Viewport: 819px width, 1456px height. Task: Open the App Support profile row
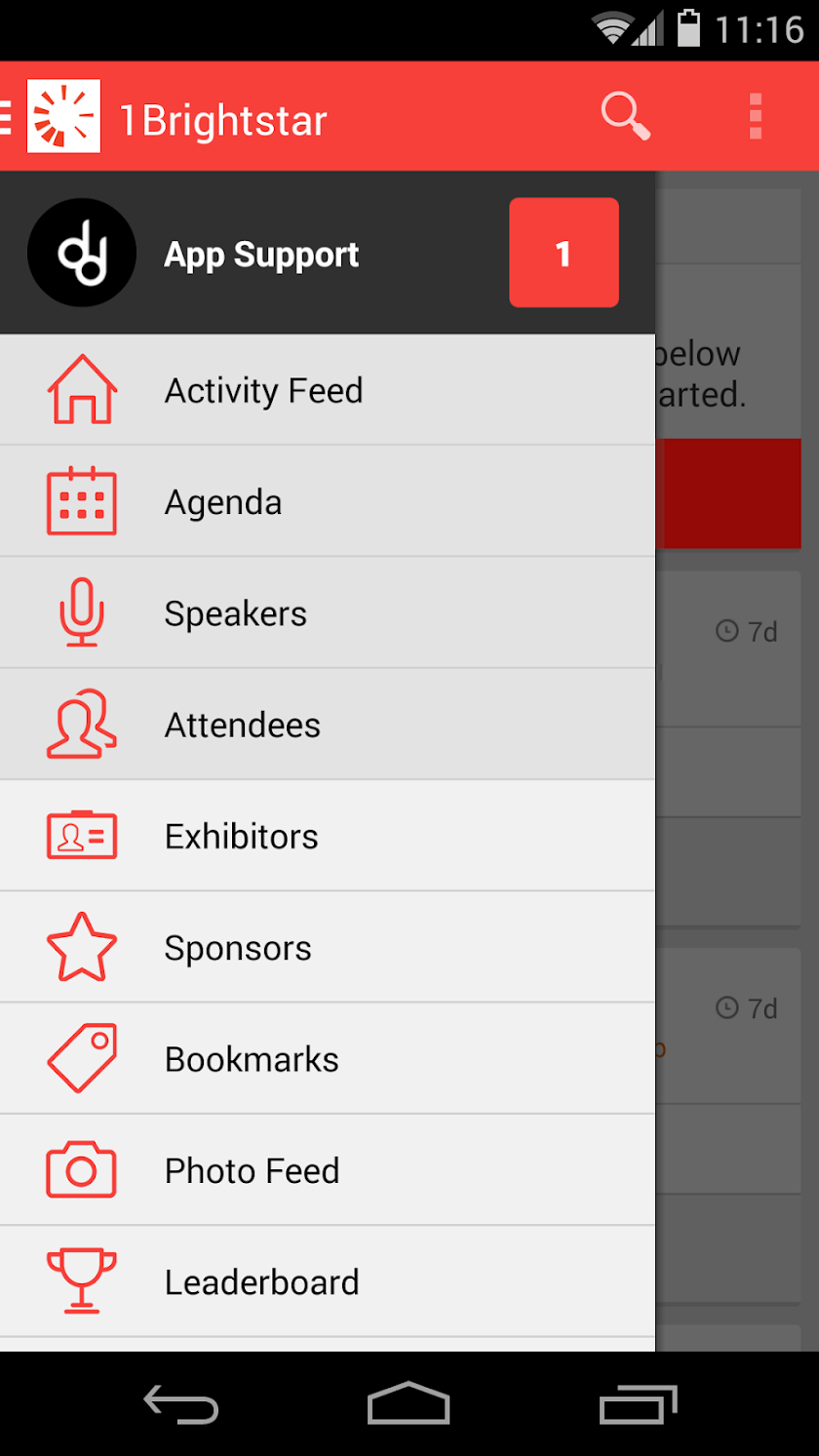tap(261, 255)
